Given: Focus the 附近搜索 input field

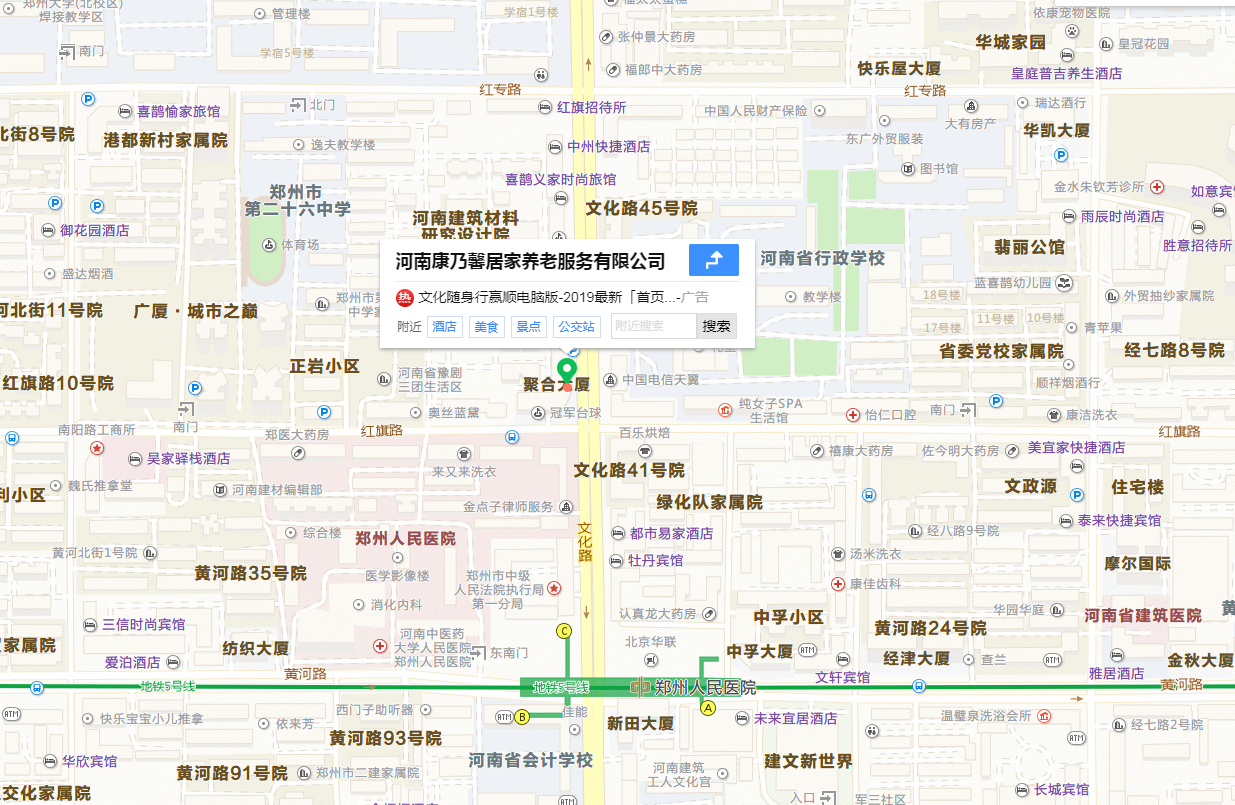Looking at the screenshot, I should 653,326.
